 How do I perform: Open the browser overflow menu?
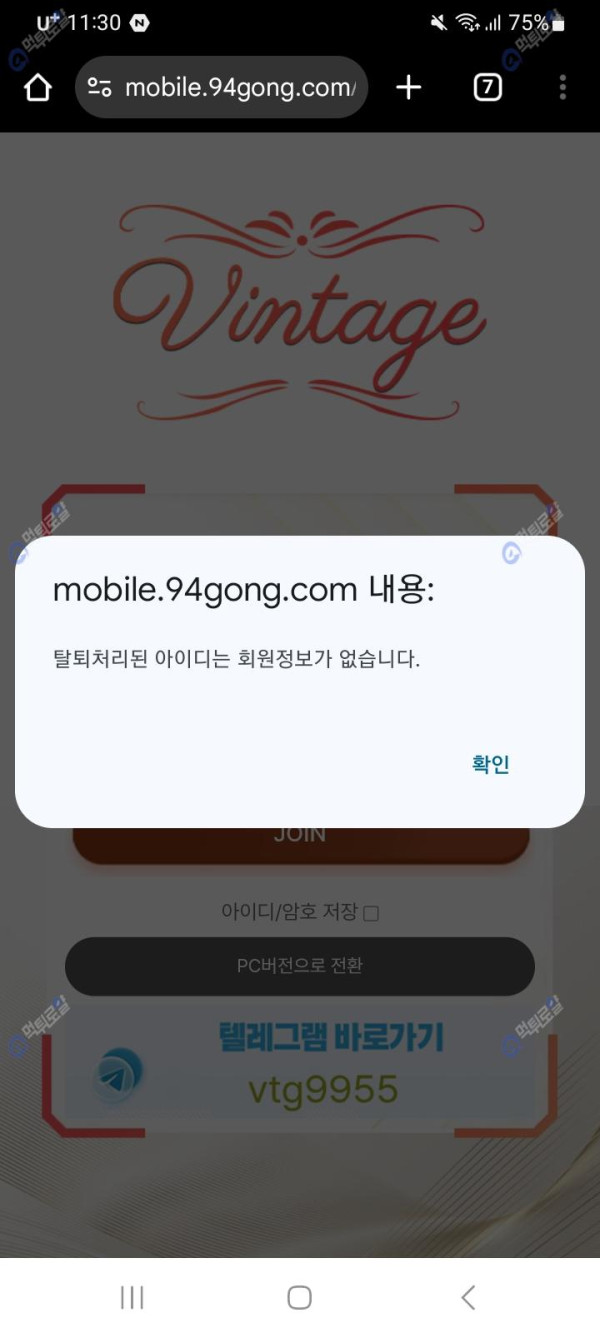tap(563, 88)
